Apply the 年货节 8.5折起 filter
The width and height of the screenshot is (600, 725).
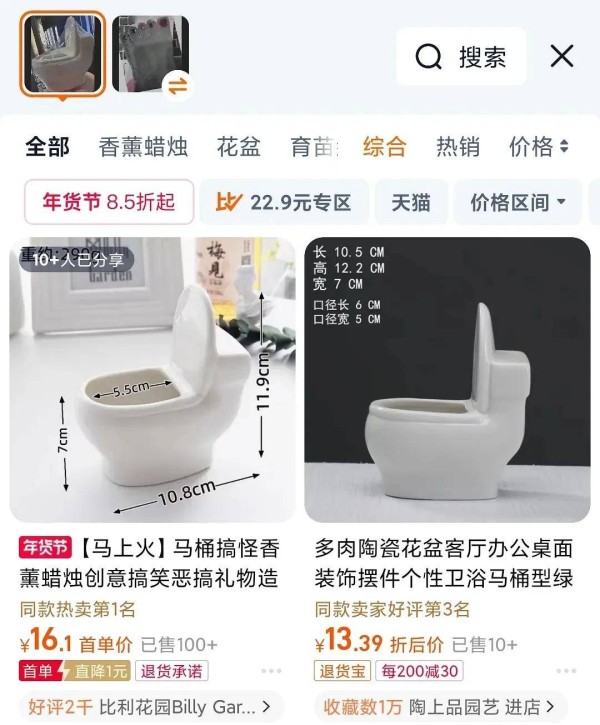coord(108,202)
